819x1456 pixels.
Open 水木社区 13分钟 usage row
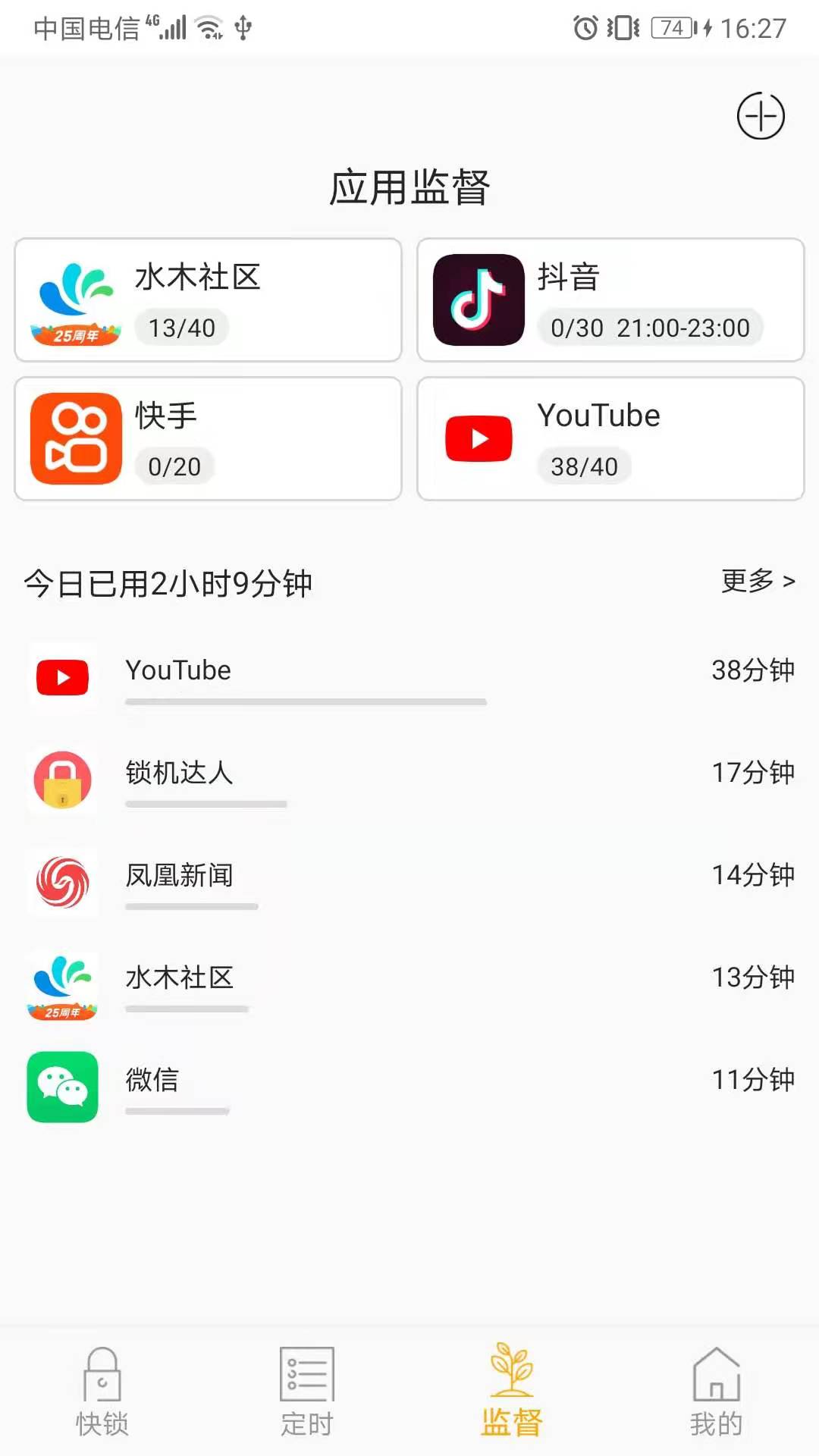(x=409, y=984)
